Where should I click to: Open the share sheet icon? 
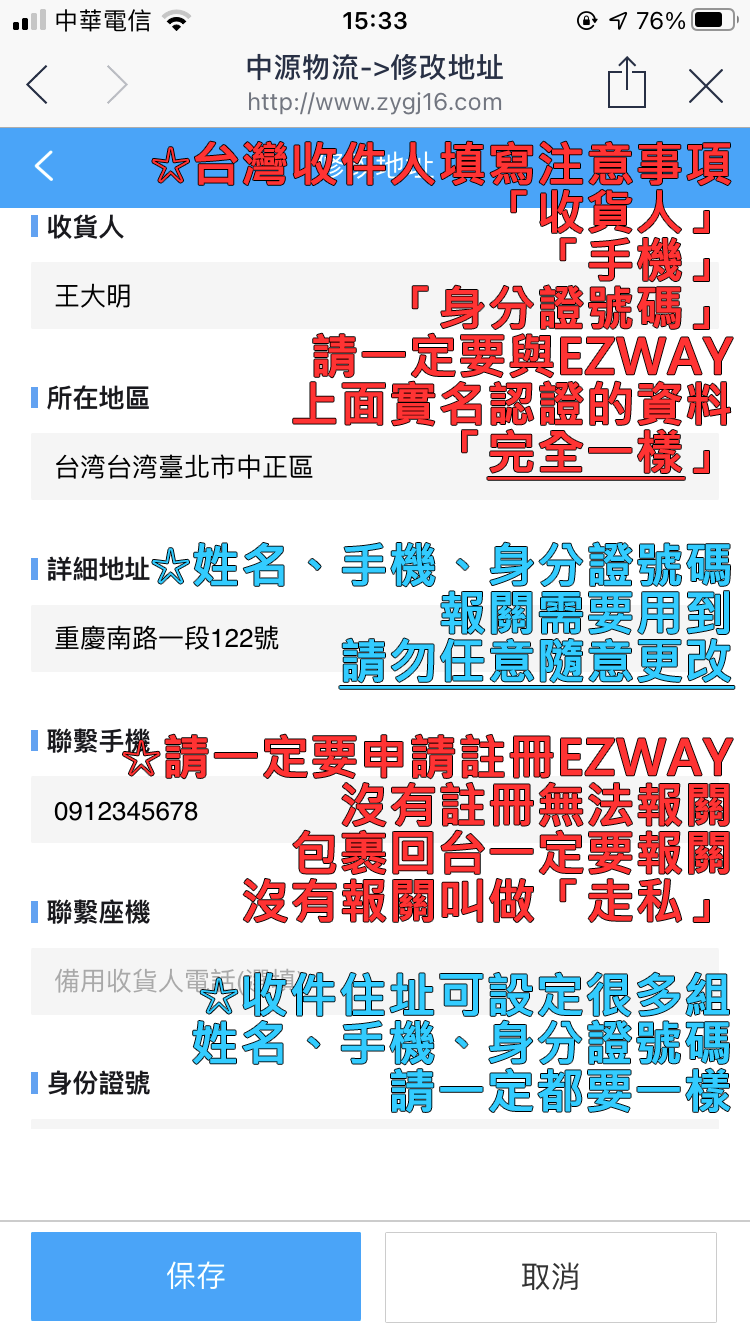pyautogui.click(x=627, y=84)
